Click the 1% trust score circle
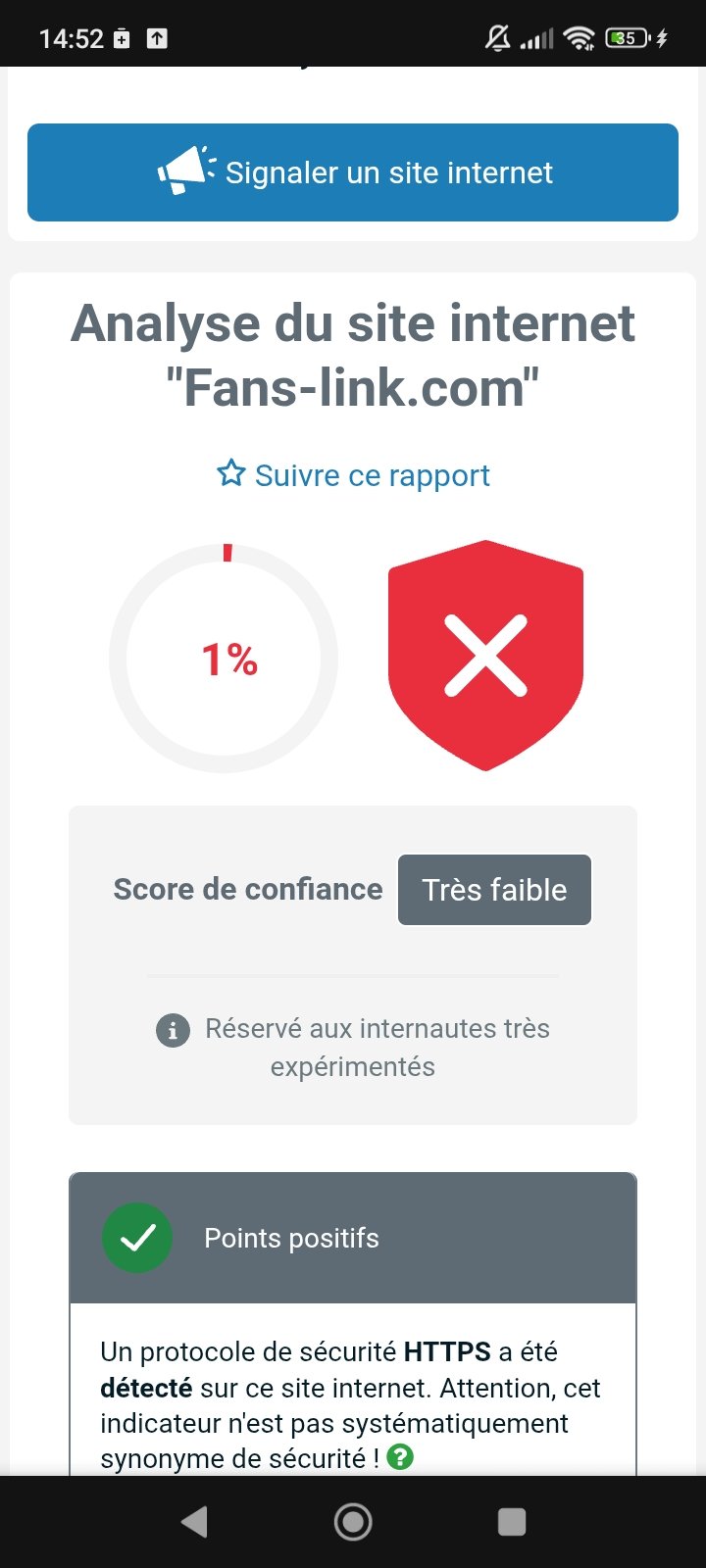The width and height of the screenshot is (706, 1568). coord(227,657)
